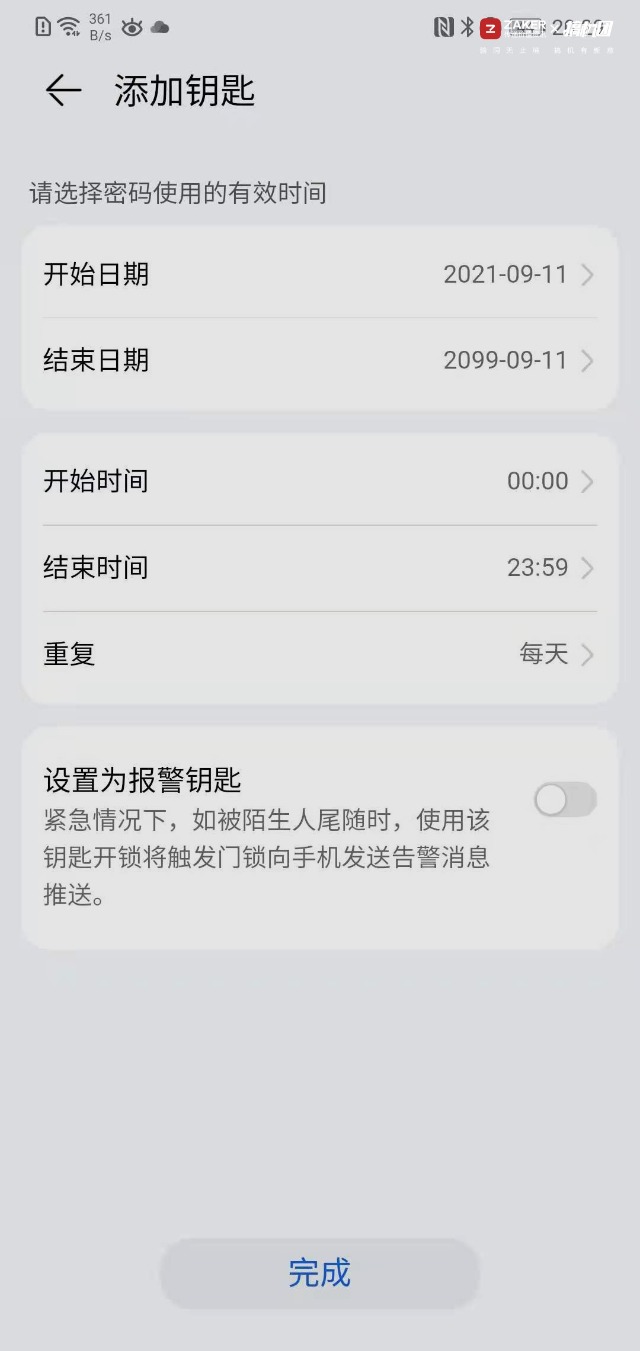This screenshot has width=640, height=1351.
Task: Tap the 完成 button
Action: [x=320, y=1273]
